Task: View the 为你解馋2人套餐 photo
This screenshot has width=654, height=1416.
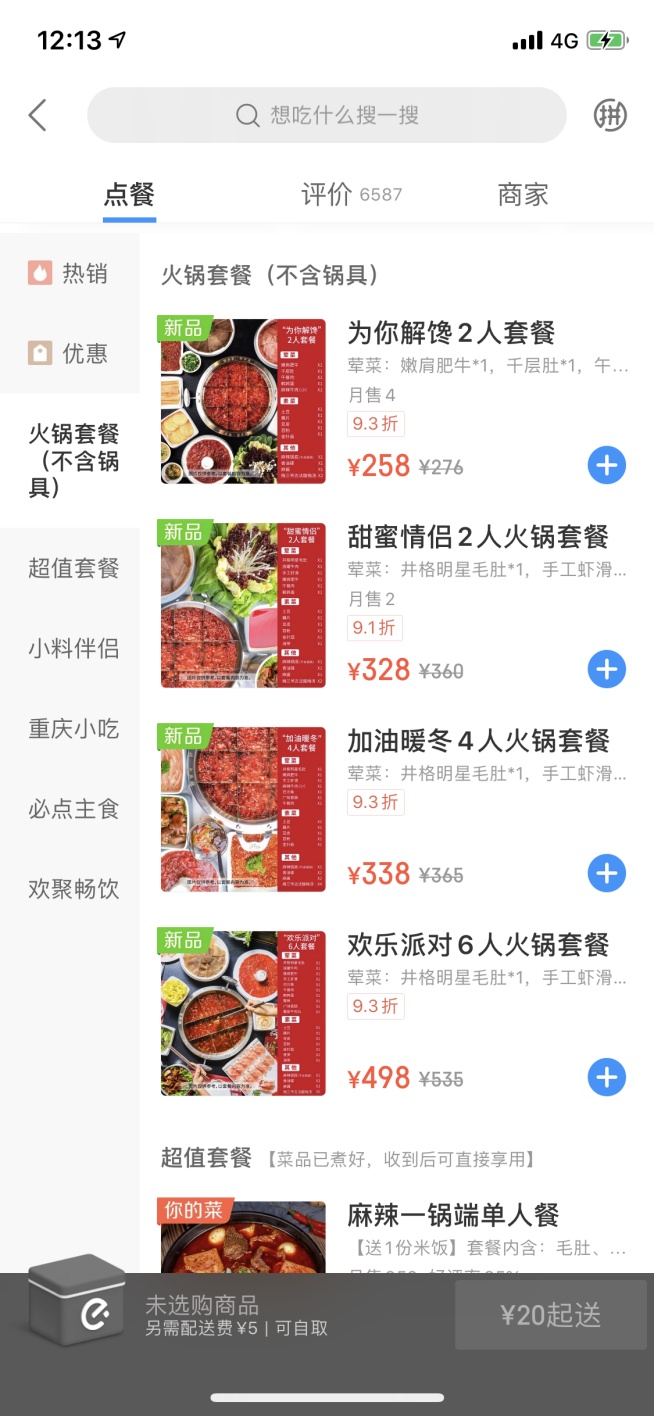Action: coord(243,401)
